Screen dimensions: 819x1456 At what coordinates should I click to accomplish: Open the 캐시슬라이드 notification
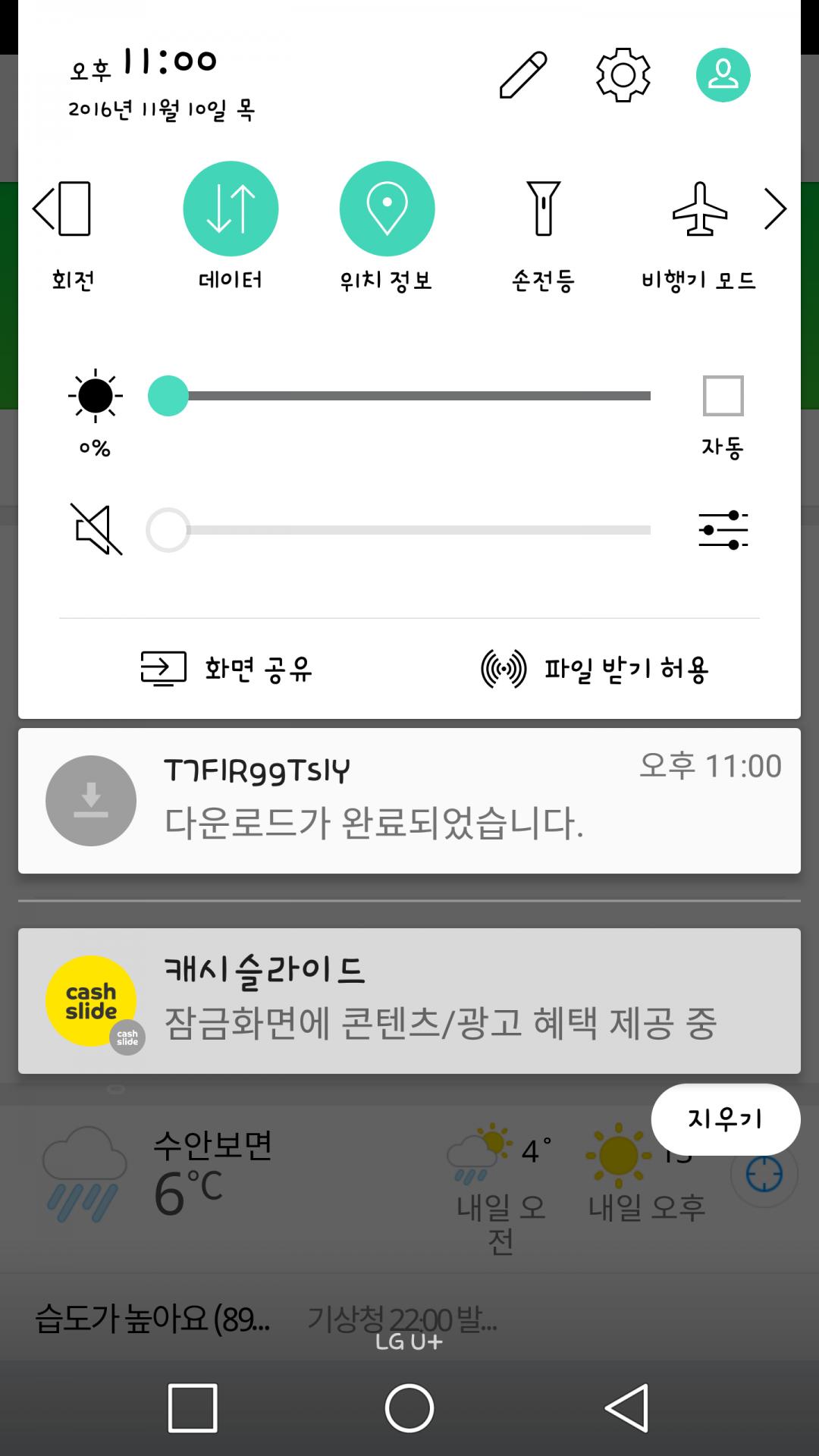[409, 1001]
